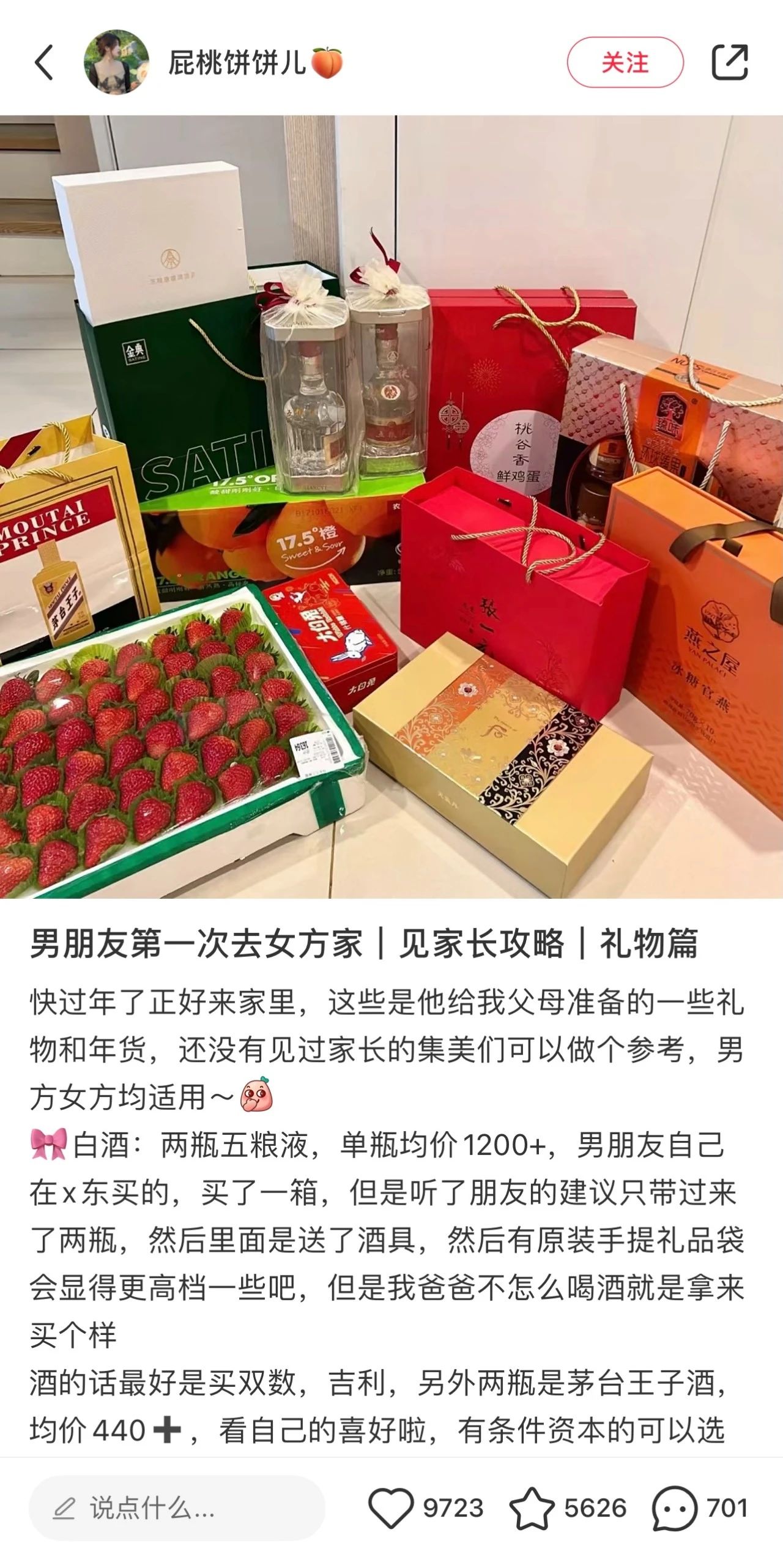783x1568 pixels.
Task: Open 屁桃饼饼儿's profile avatar
Action: tap(116, 62)
